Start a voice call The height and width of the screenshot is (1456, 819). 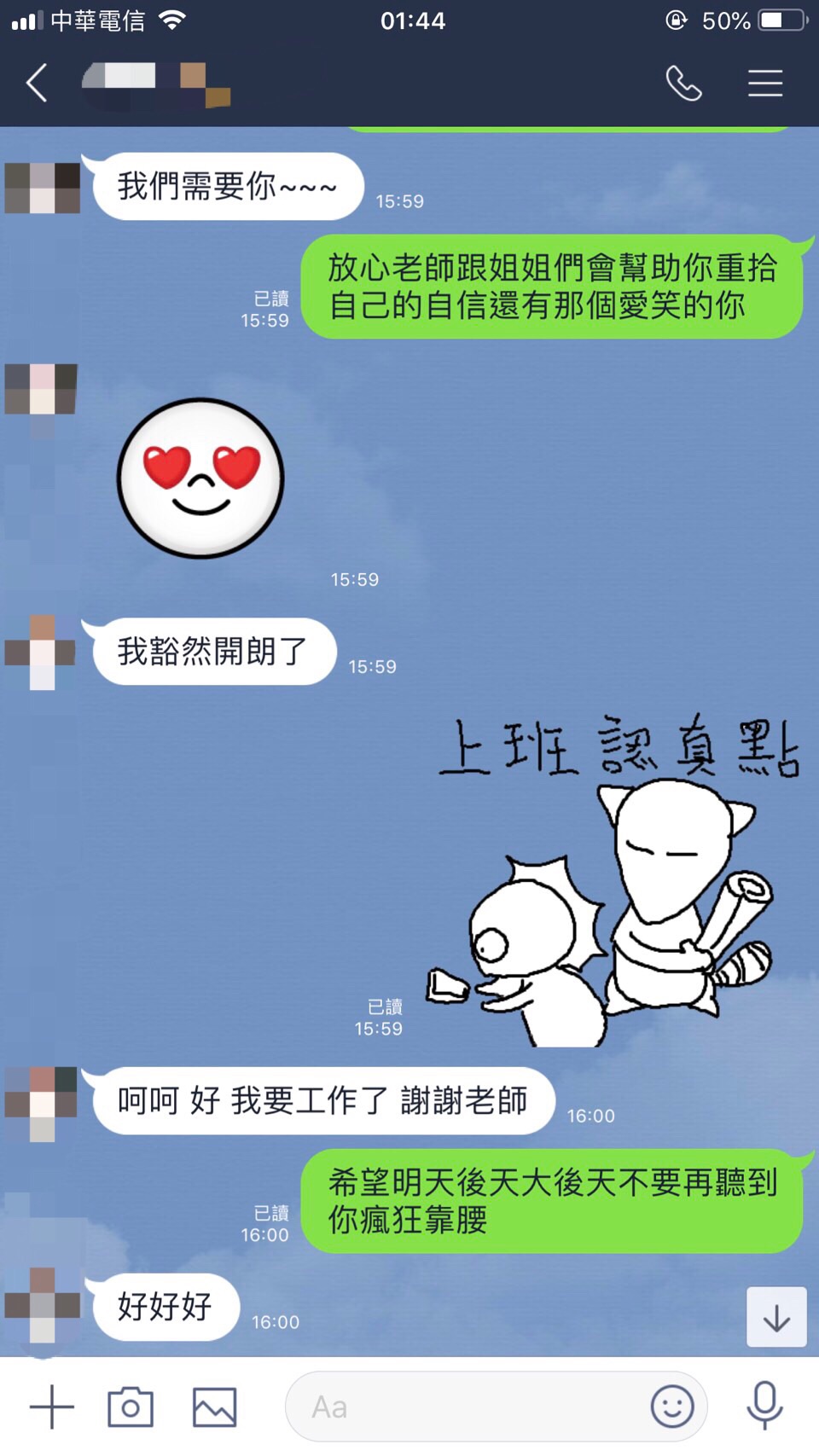683,84
